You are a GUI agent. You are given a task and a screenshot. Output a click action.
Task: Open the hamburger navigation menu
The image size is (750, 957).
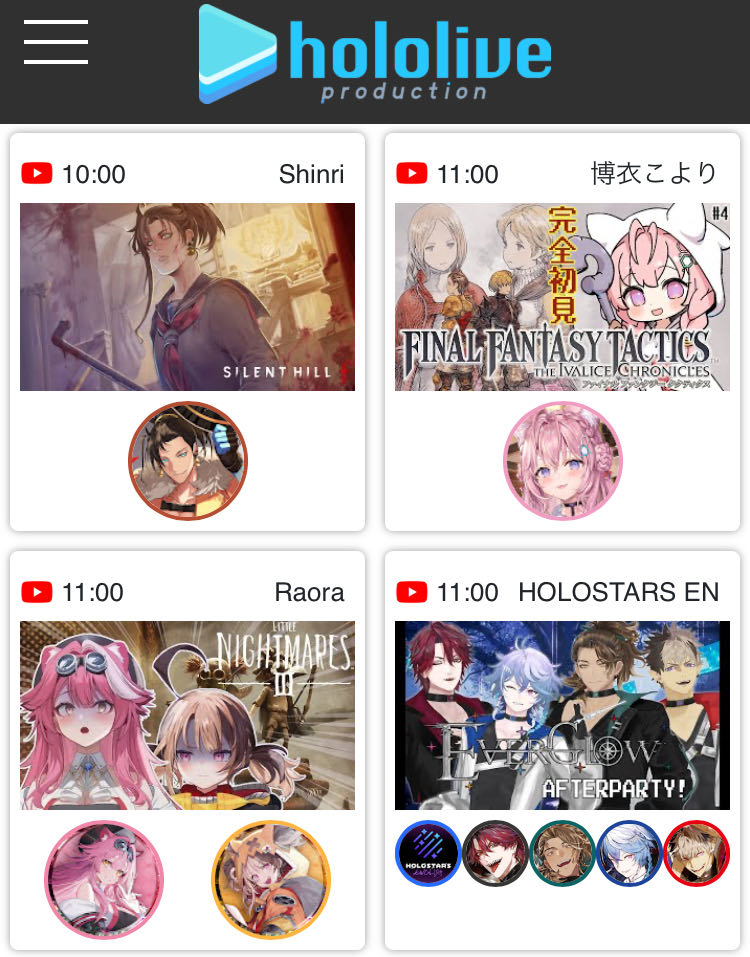point(56,42)
